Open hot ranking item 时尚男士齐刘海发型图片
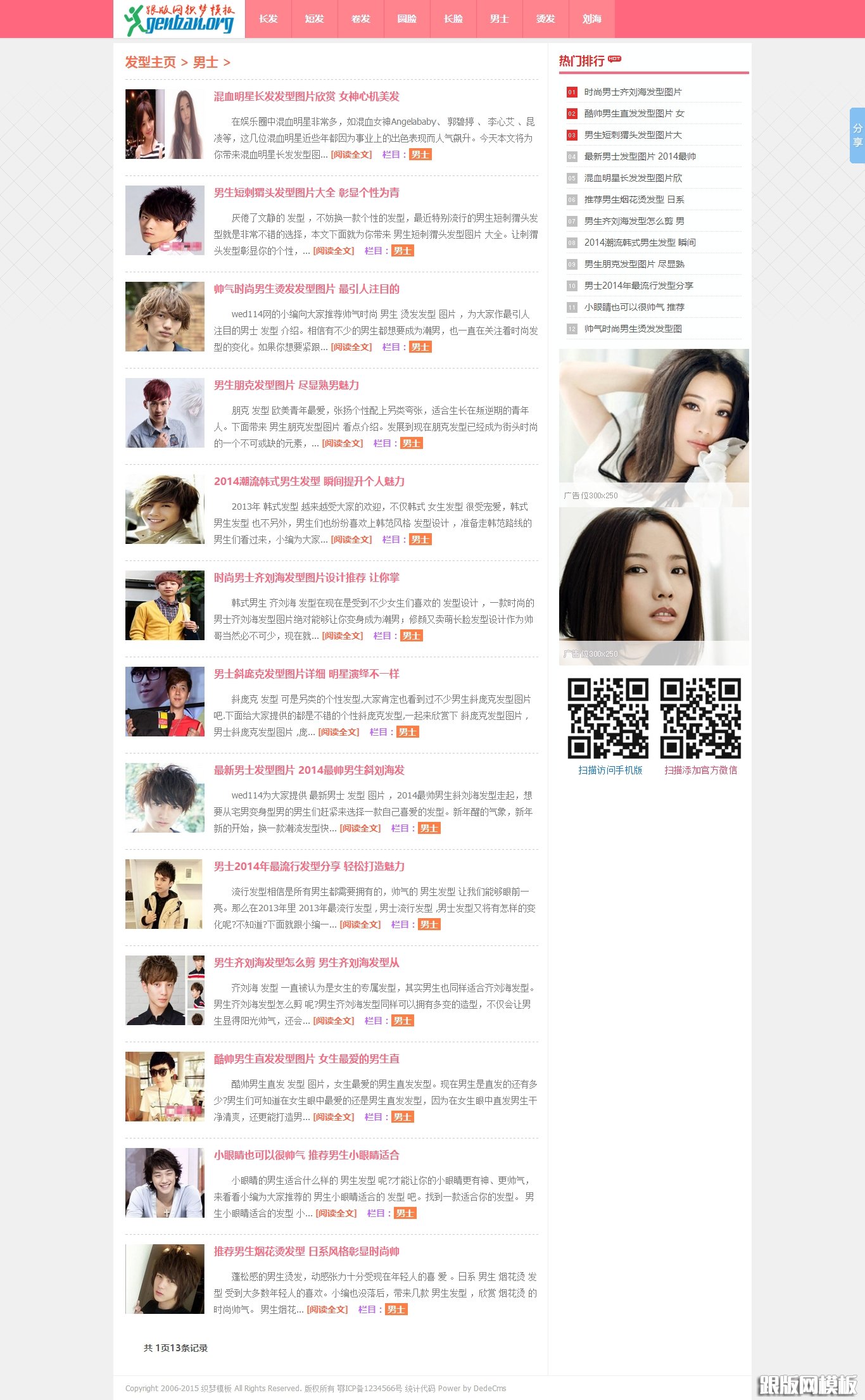865x1400 pixels. [633, 92]
